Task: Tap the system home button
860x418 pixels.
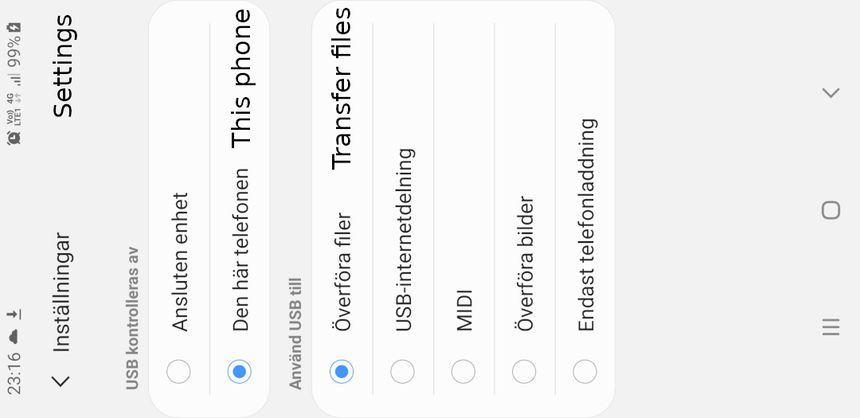Action: pos(830,209)
